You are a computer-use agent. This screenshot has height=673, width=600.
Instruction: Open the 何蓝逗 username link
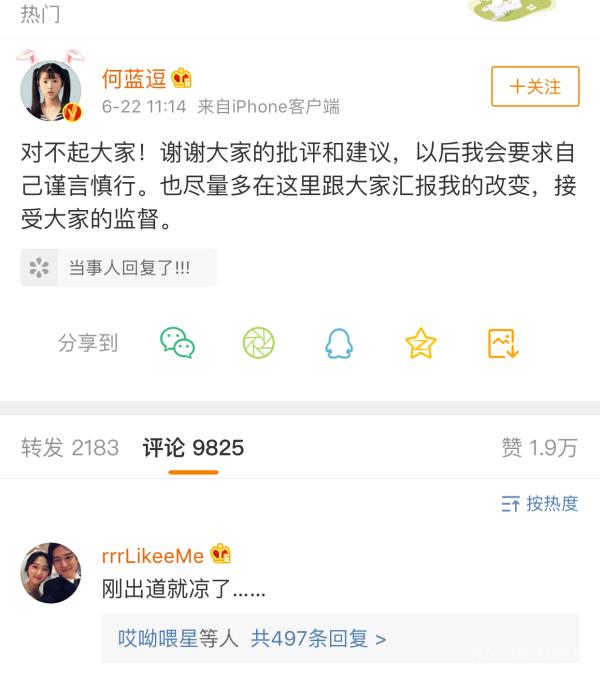(134, 78)
